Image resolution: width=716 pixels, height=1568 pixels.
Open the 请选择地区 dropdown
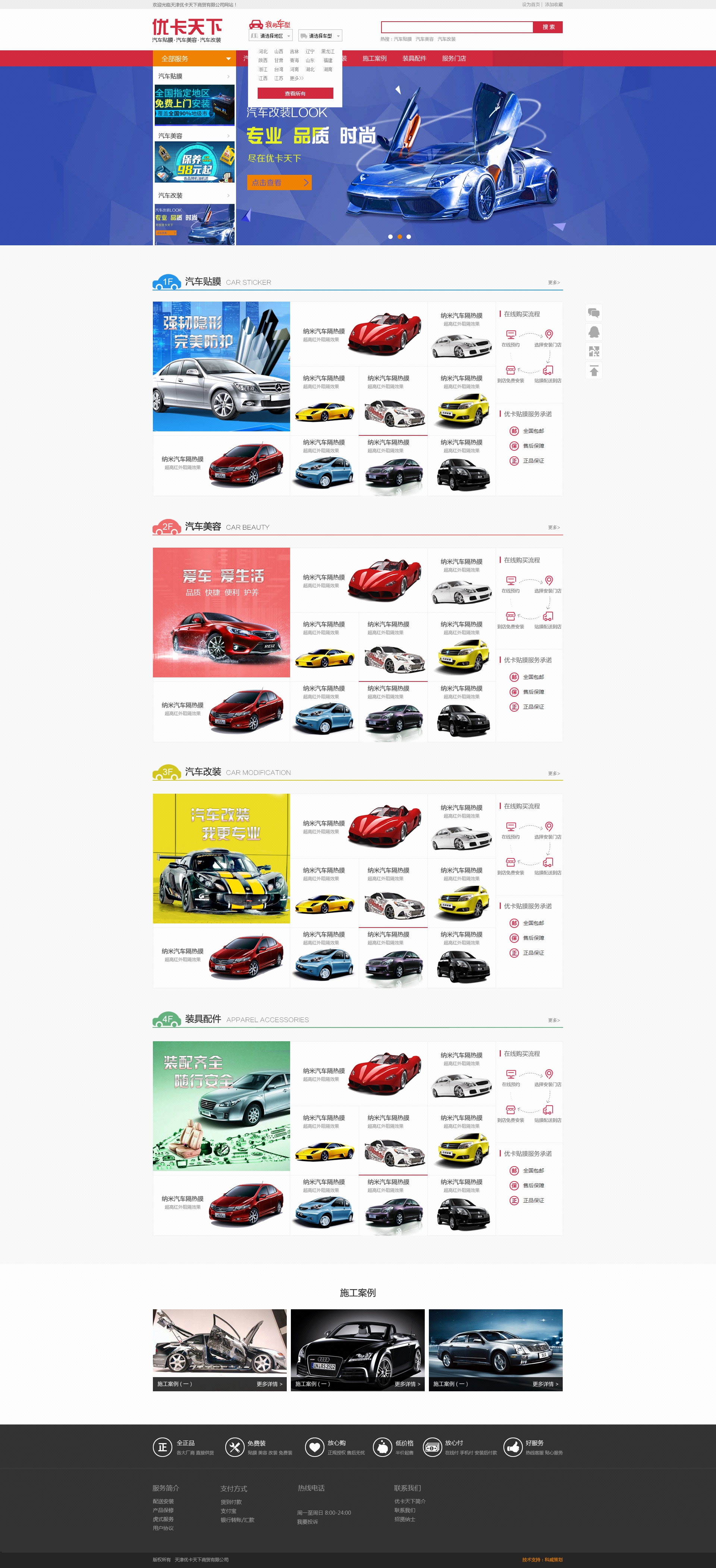pos(271,36)
